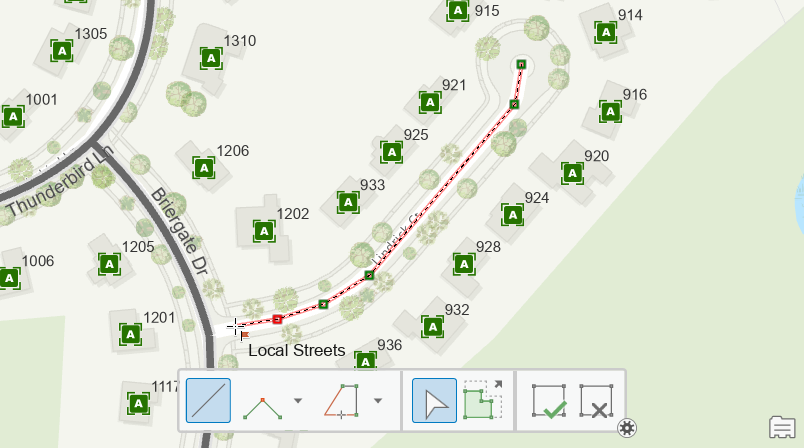804x448 pixels.
Task: Select the straight line segment tool
Action: 208,401
